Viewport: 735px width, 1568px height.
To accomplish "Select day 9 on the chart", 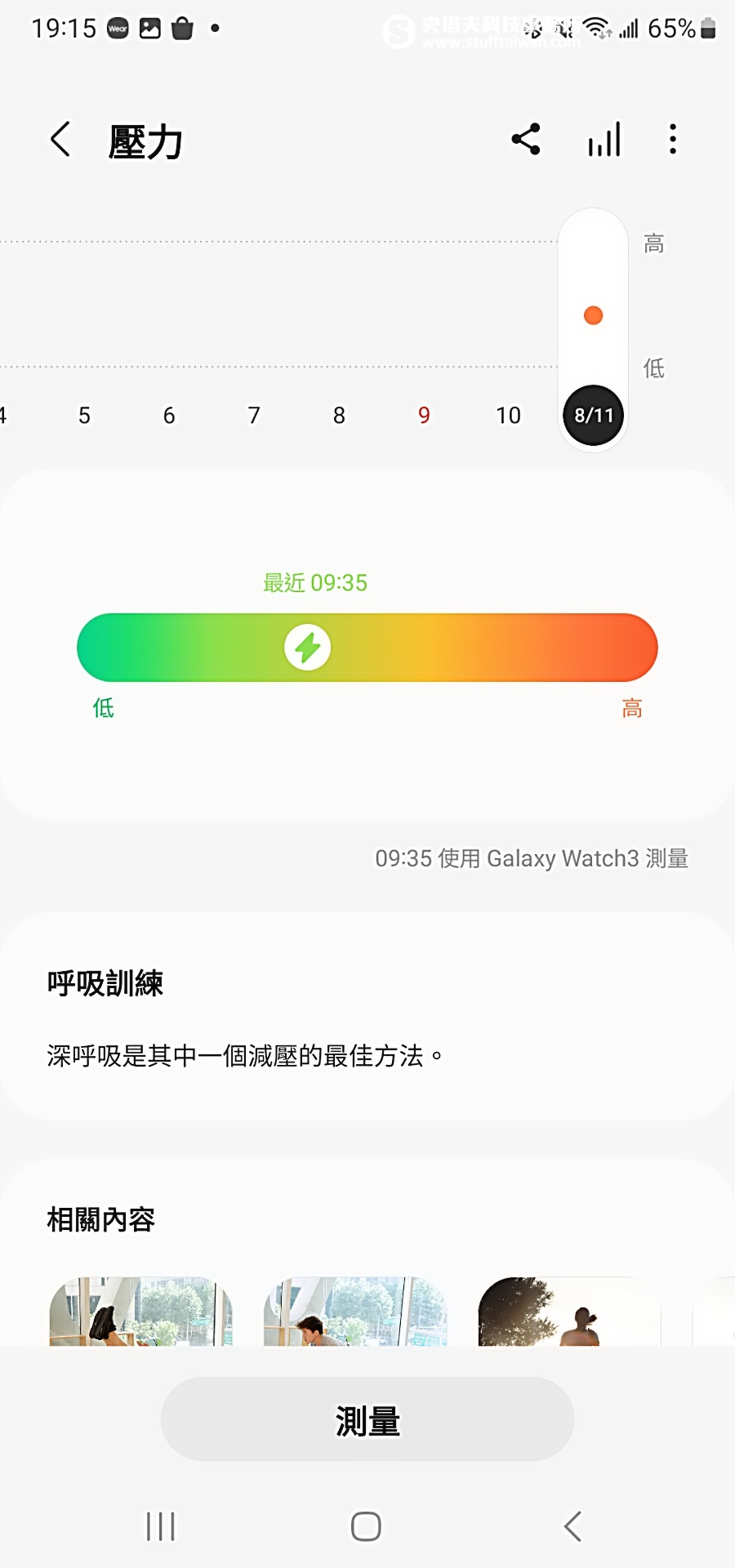I will click(424, 416).
